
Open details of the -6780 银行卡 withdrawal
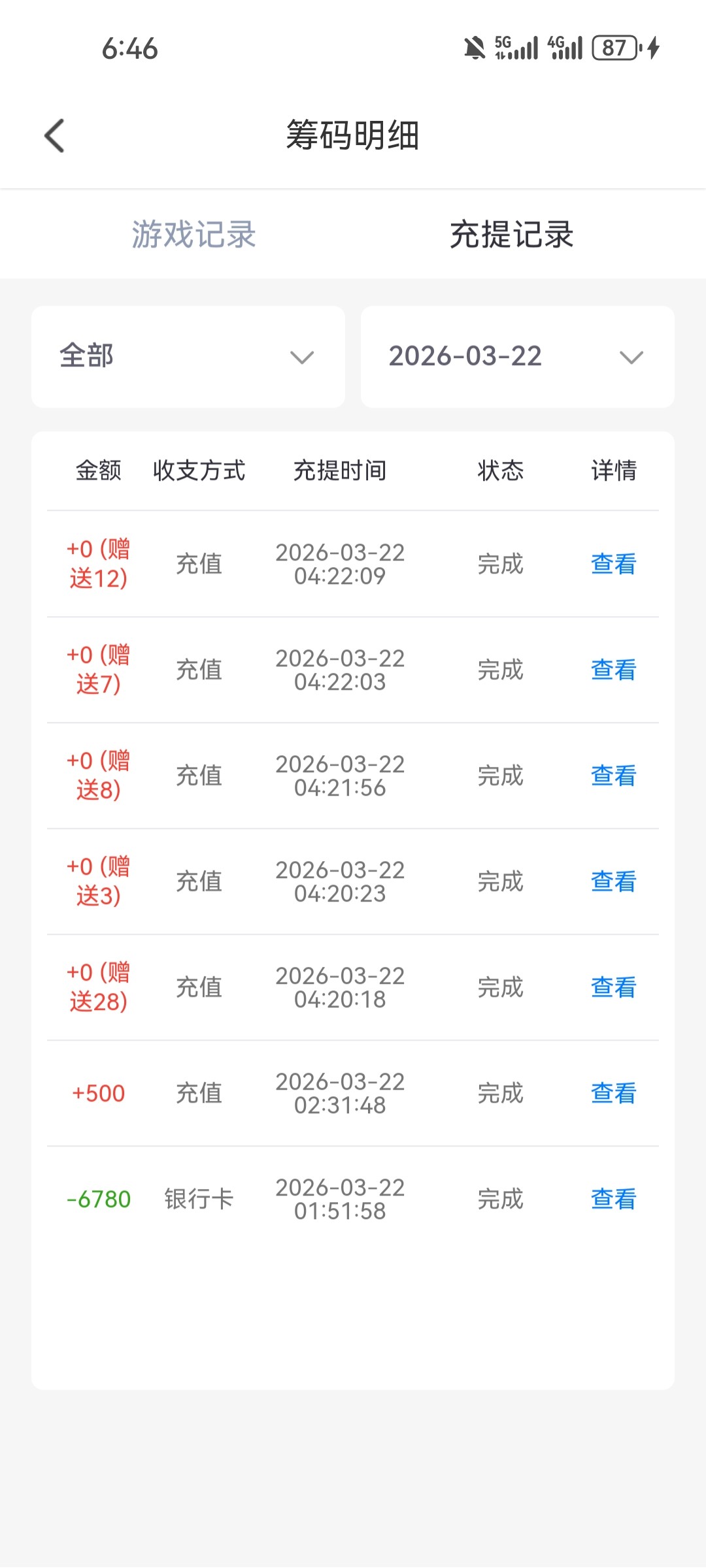point(613,1199)
